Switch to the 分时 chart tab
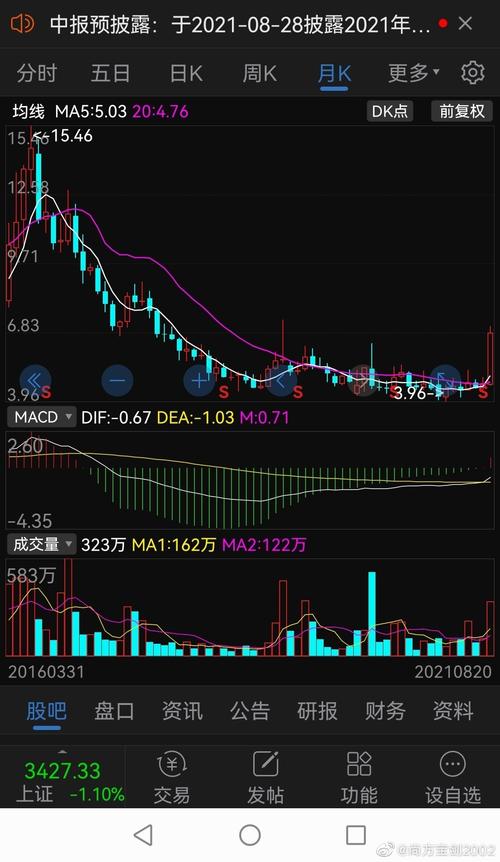 [37, 73]
